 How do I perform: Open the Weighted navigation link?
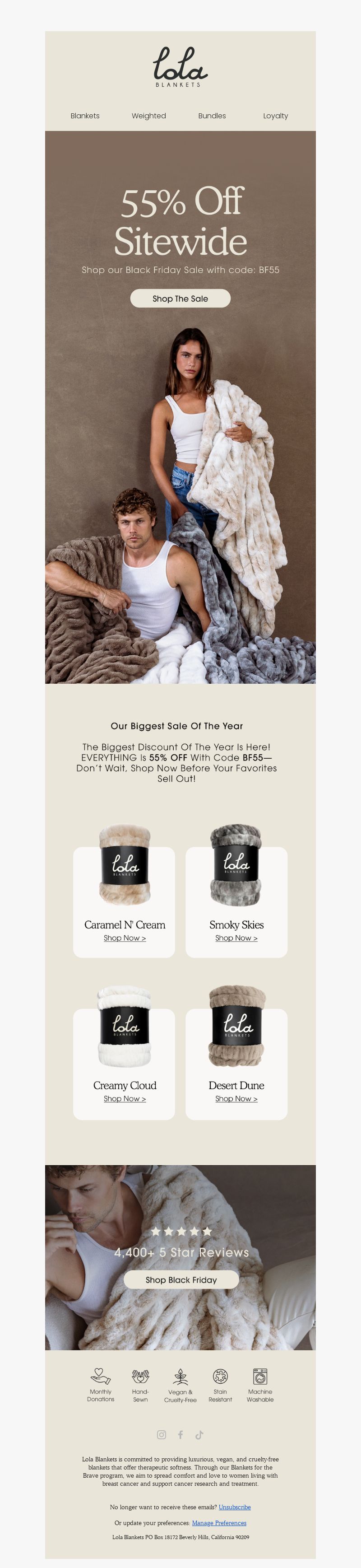pyautogui.click(x=149, y=116)
